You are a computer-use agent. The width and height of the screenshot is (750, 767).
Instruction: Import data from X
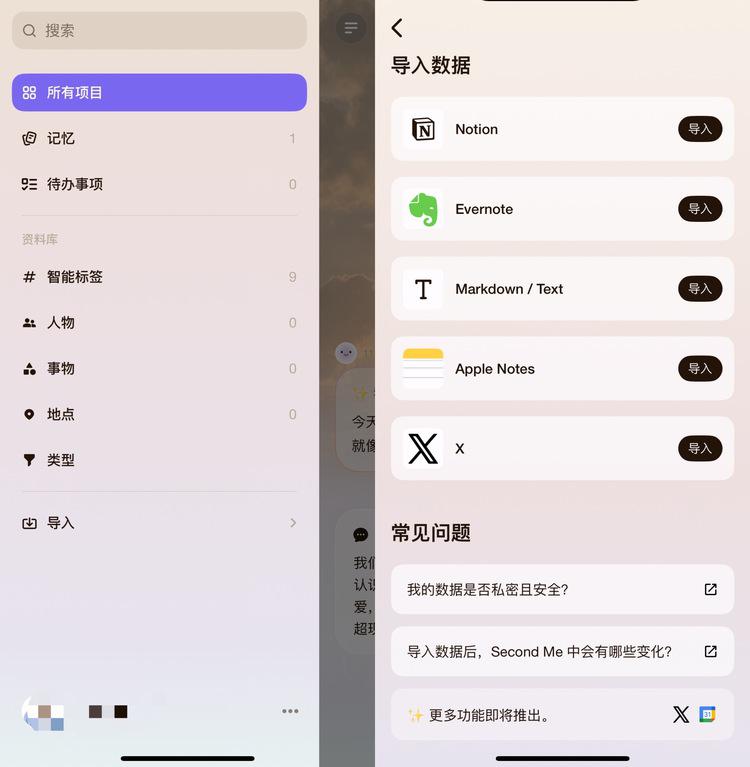[x=699, y=449]
